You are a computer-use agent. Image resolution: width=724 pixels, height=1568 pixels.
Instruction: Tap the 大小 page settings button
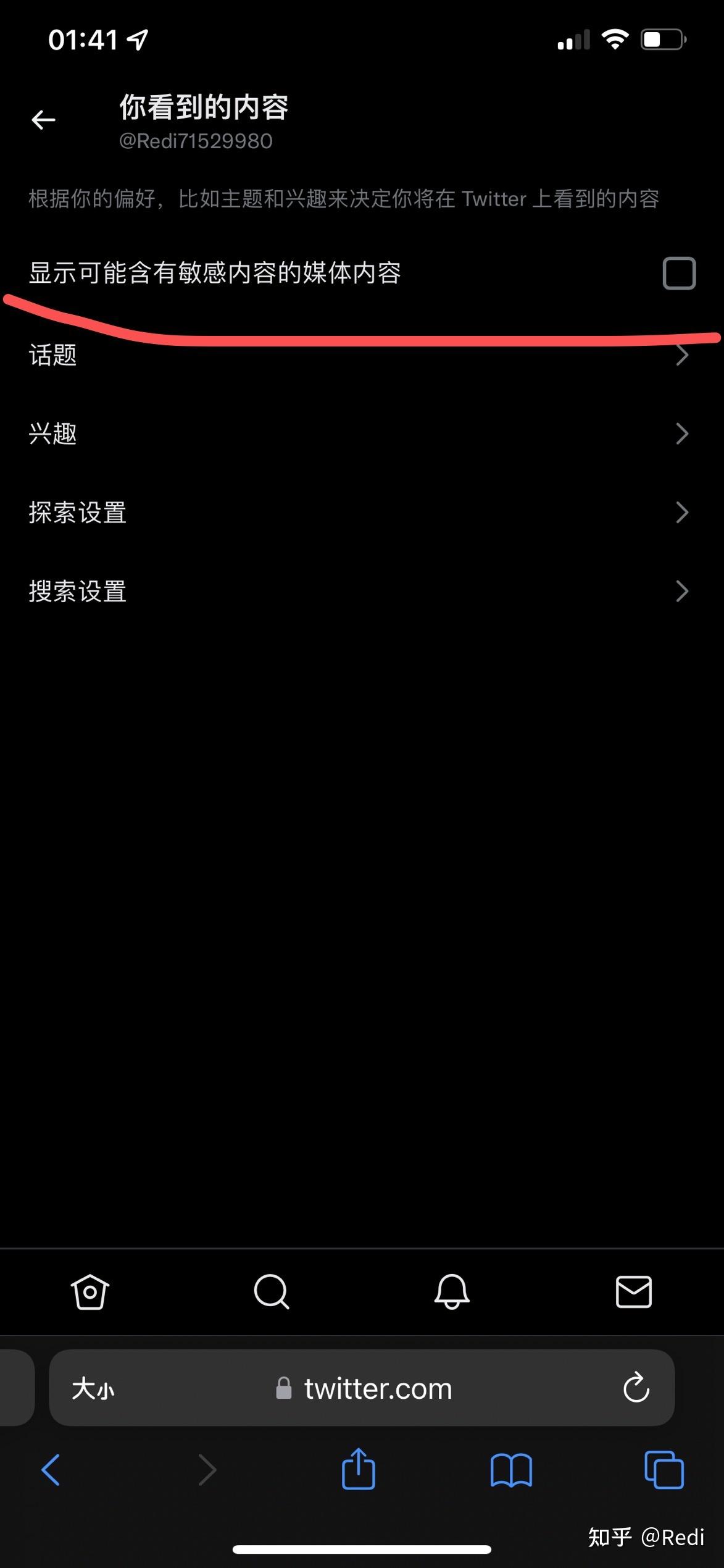pyautogui.click(x=93, y=1389)
